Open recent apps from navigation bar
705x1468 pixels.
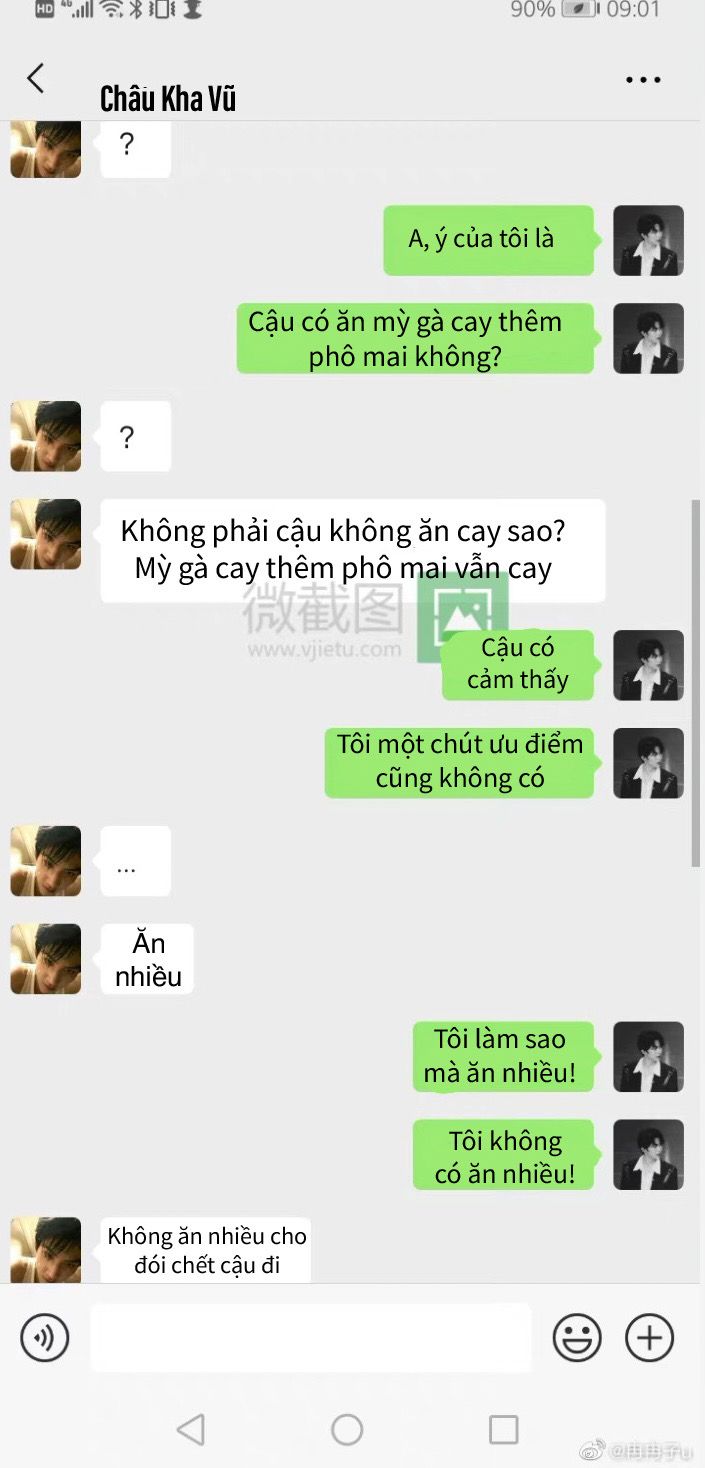[503, 1429]
